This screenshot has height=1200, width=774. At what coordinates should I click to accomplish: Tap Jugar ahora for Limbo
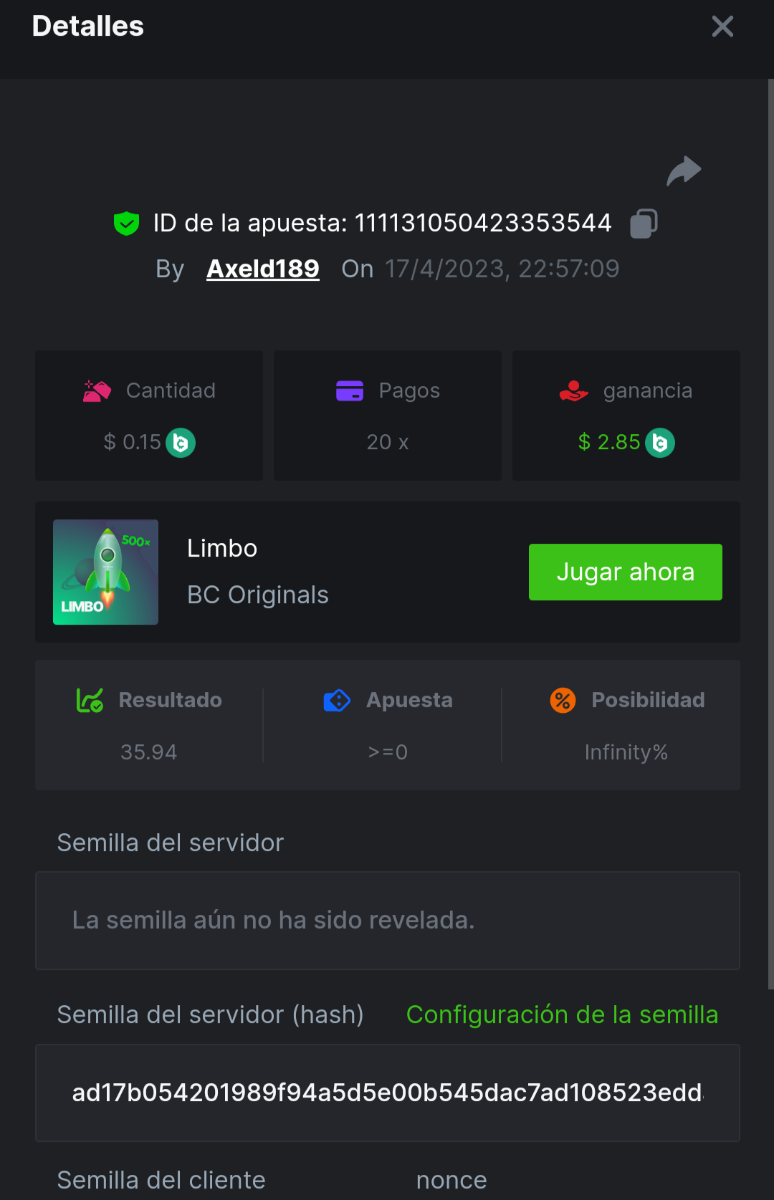625,572
